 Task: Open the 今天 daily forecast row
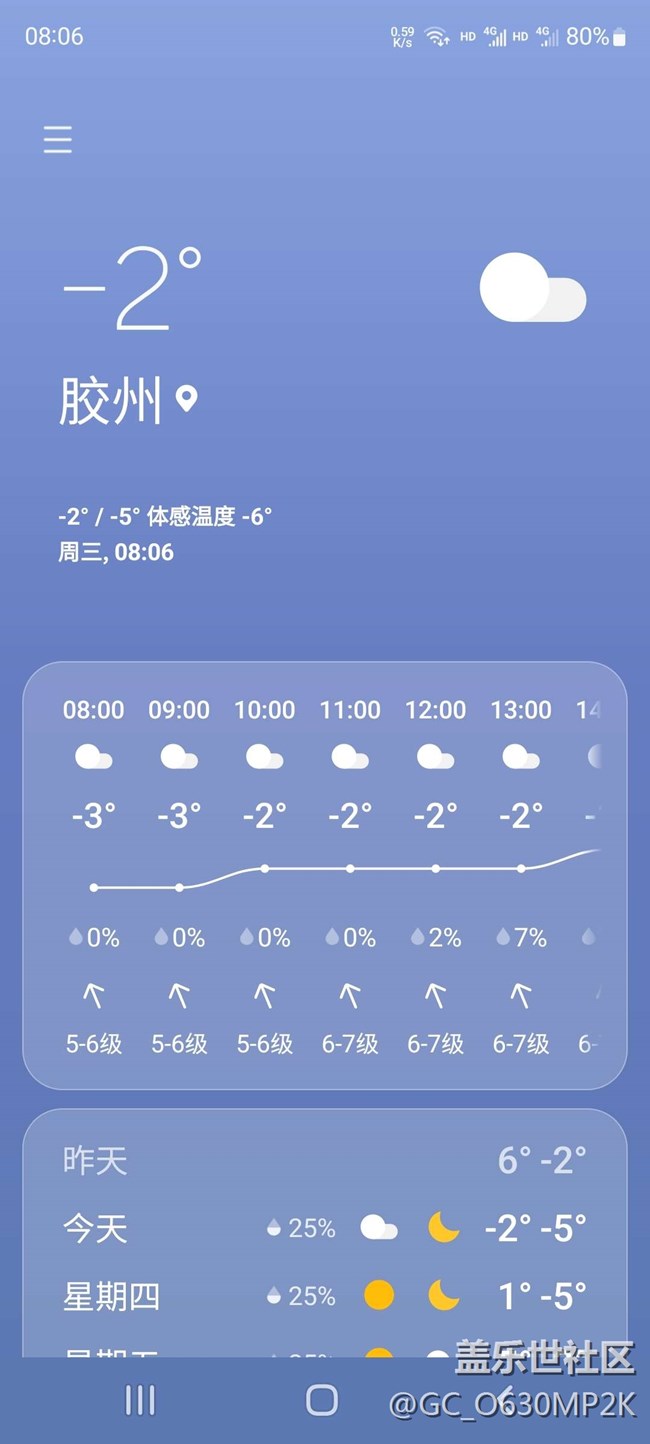coord(325,1228)
